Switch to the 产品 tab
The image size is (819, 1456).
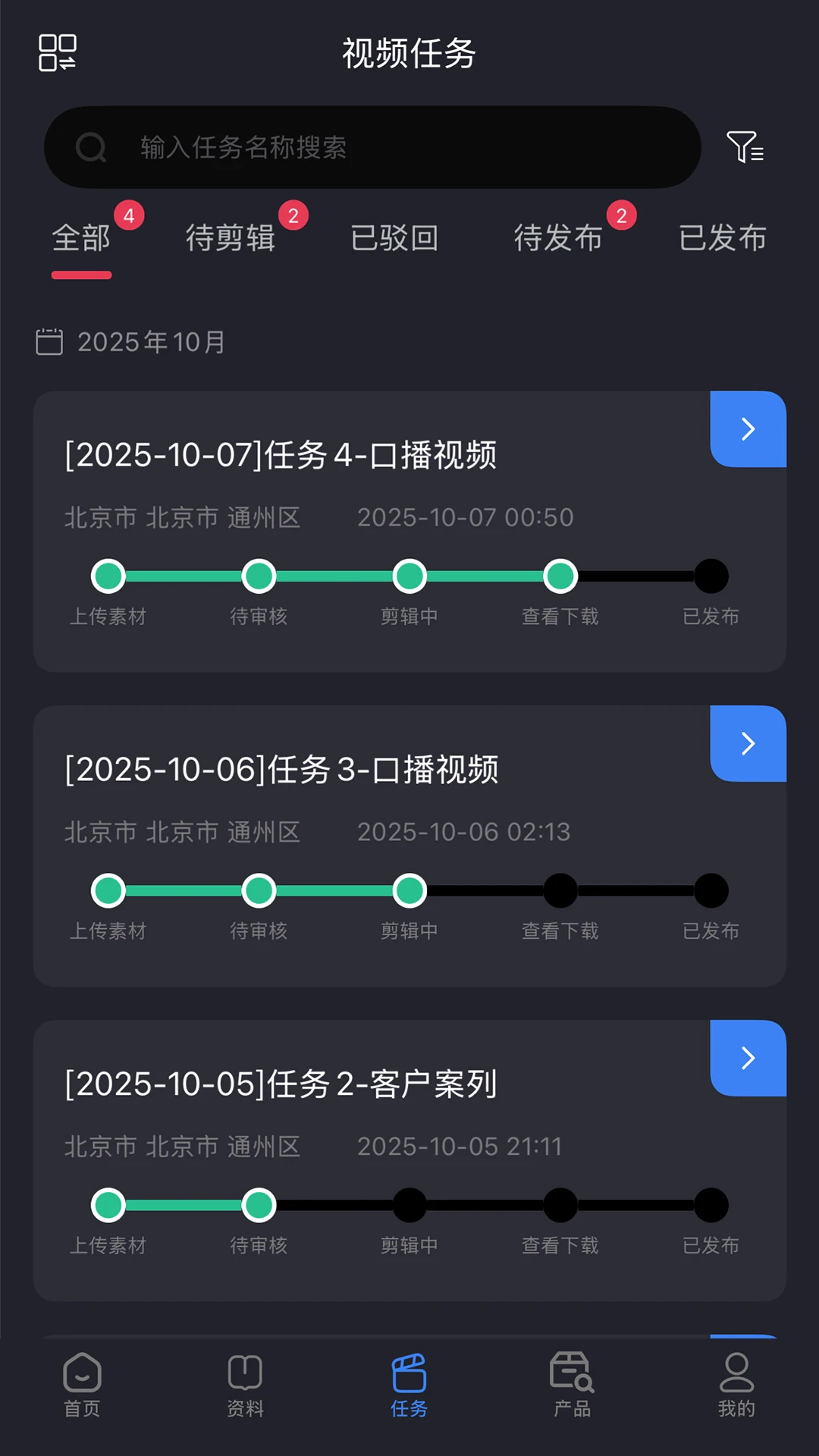[x=573, y=1385]
